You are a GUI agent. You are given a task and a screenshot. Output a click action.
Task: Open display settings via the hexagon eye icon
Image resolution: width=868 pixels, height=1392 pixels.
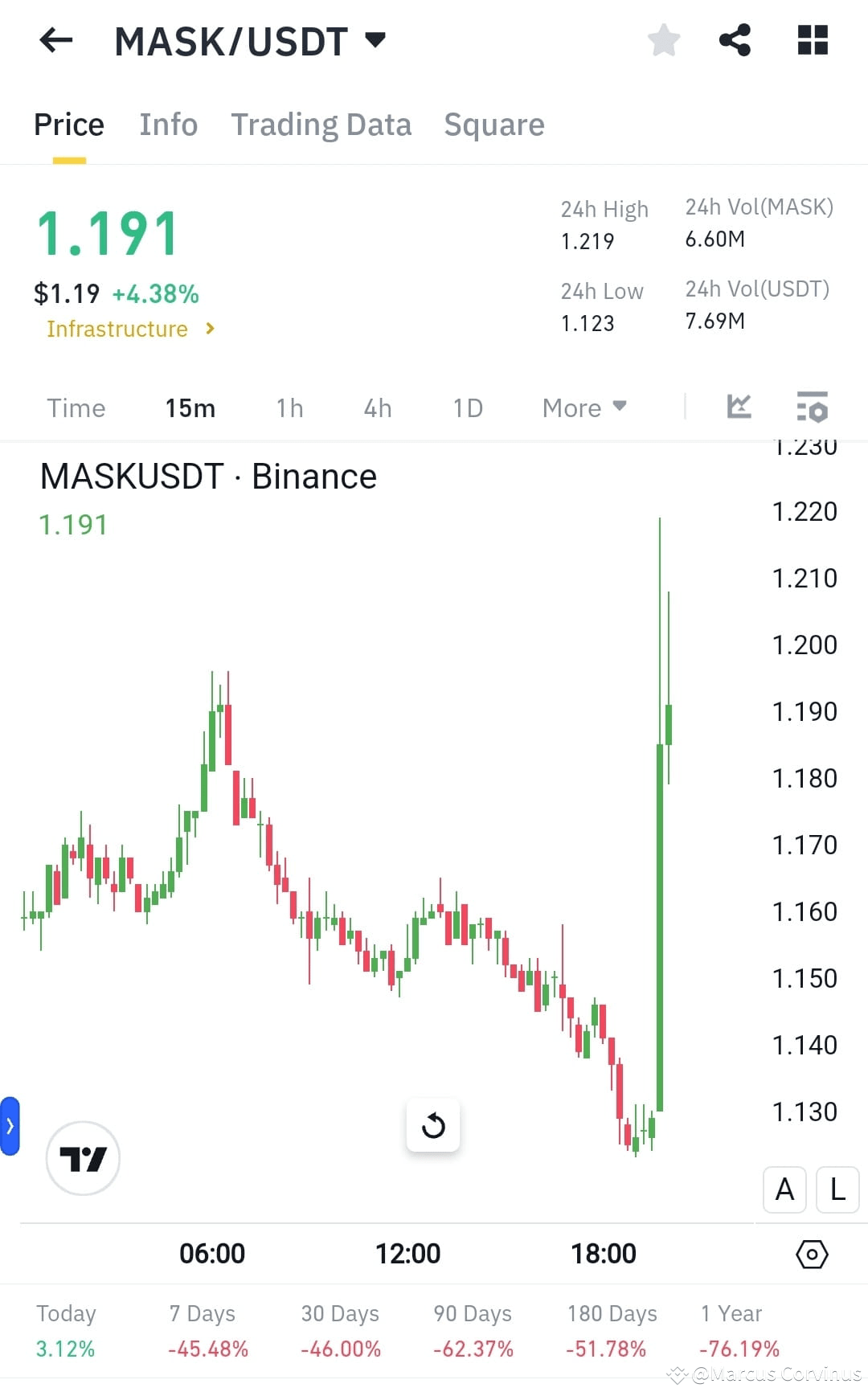[x=813, y=1253]
